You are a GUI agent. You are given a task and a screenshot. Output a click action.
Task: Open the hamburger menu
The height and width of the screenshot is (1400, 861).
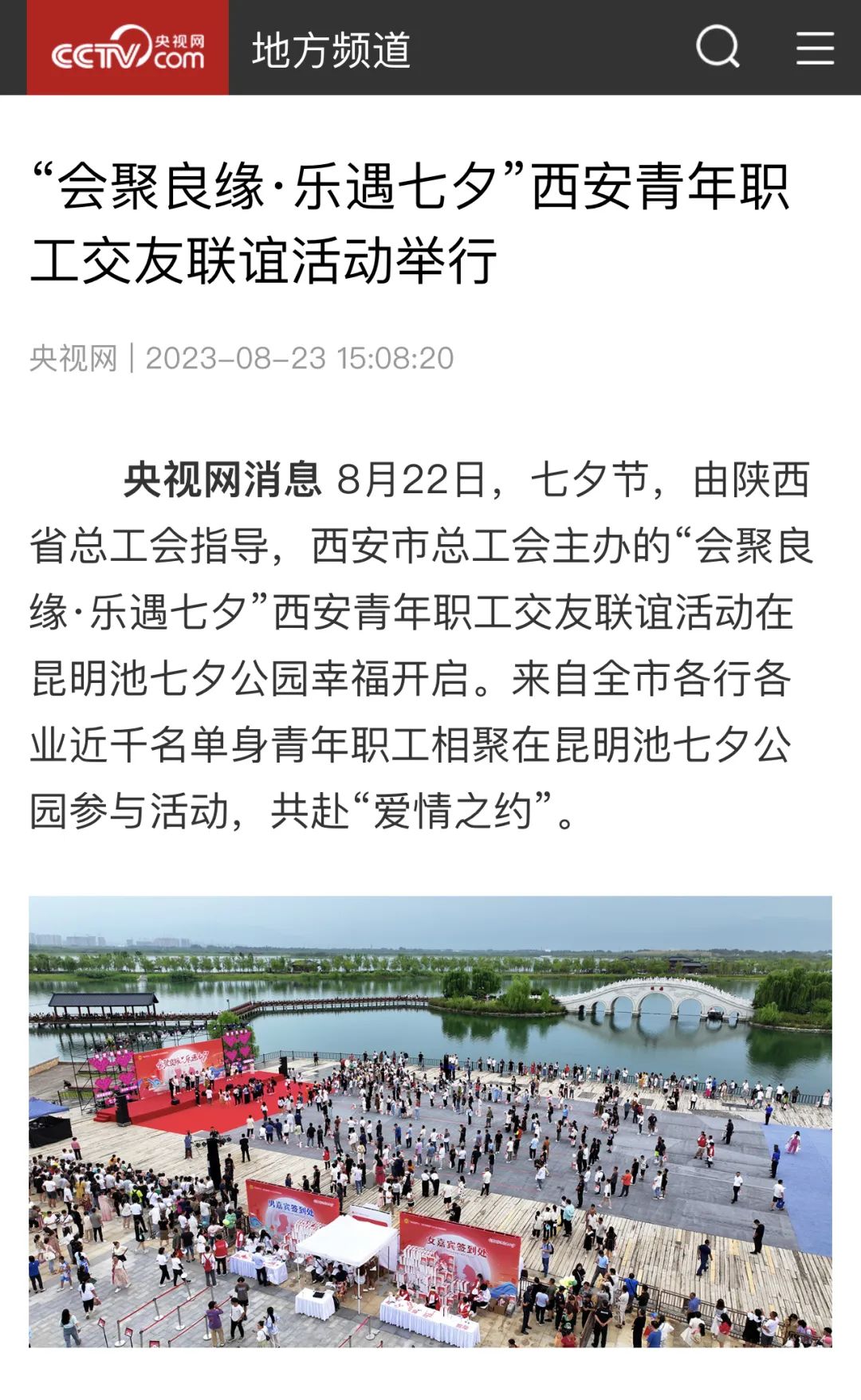click(815, 48)
